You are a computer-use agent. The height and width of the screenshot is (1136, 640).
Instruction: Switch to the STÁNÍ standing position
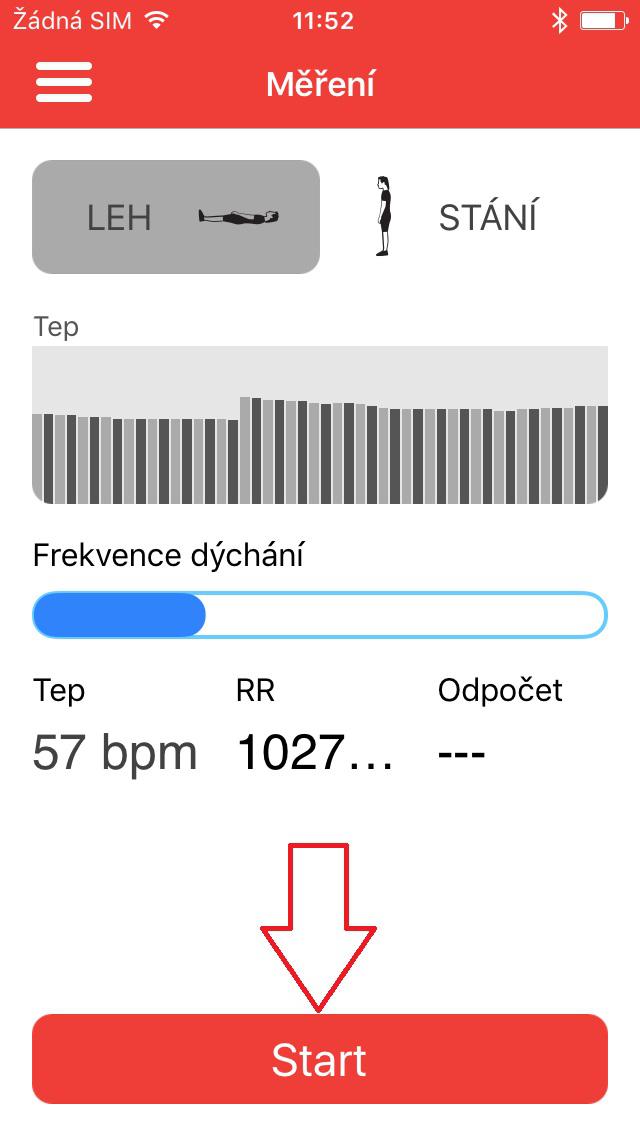(463, 217)
